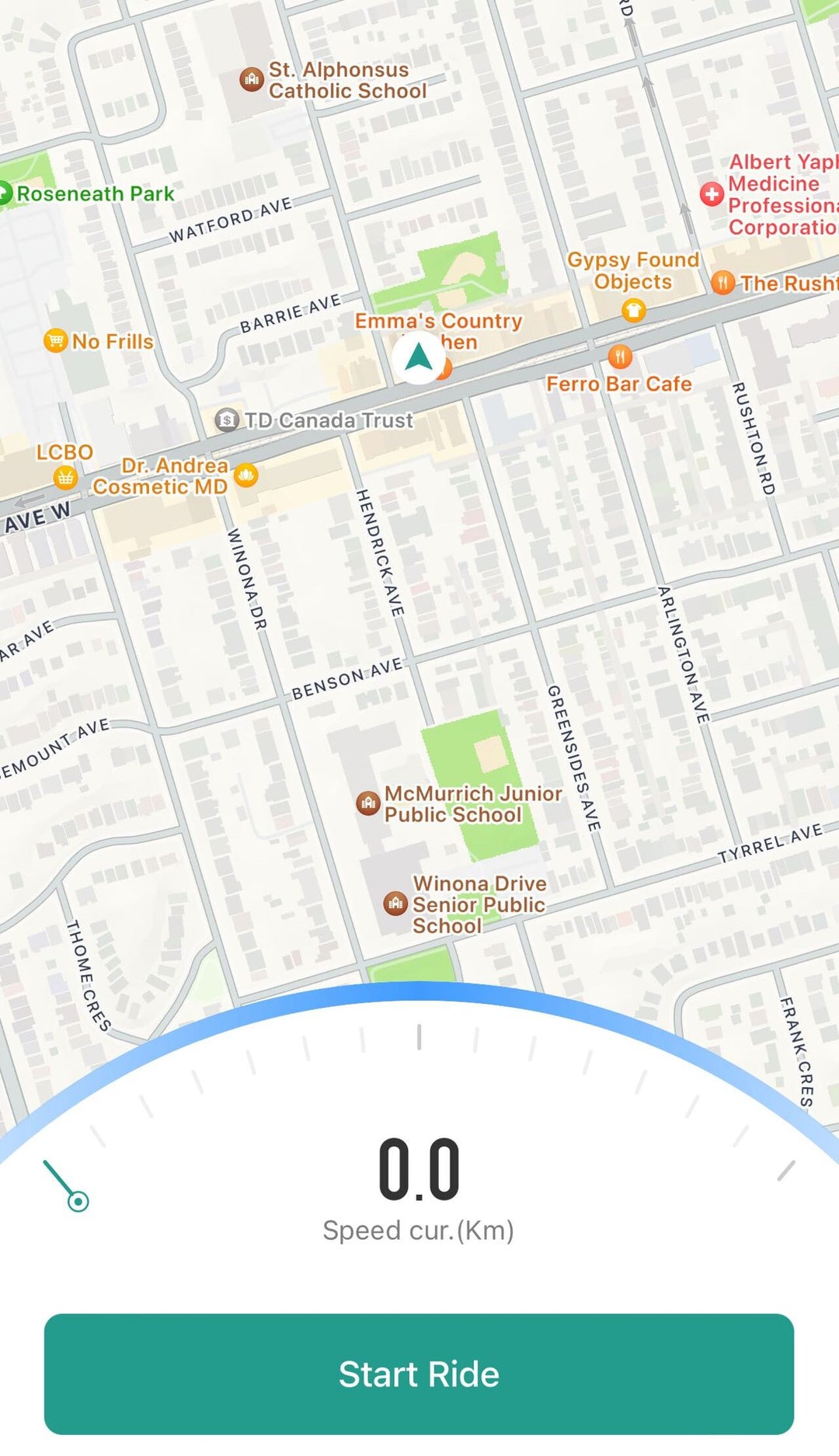839x1456 pixels.
Task: Open McMurrich Junior Public School marker
Action: point(368,803)
